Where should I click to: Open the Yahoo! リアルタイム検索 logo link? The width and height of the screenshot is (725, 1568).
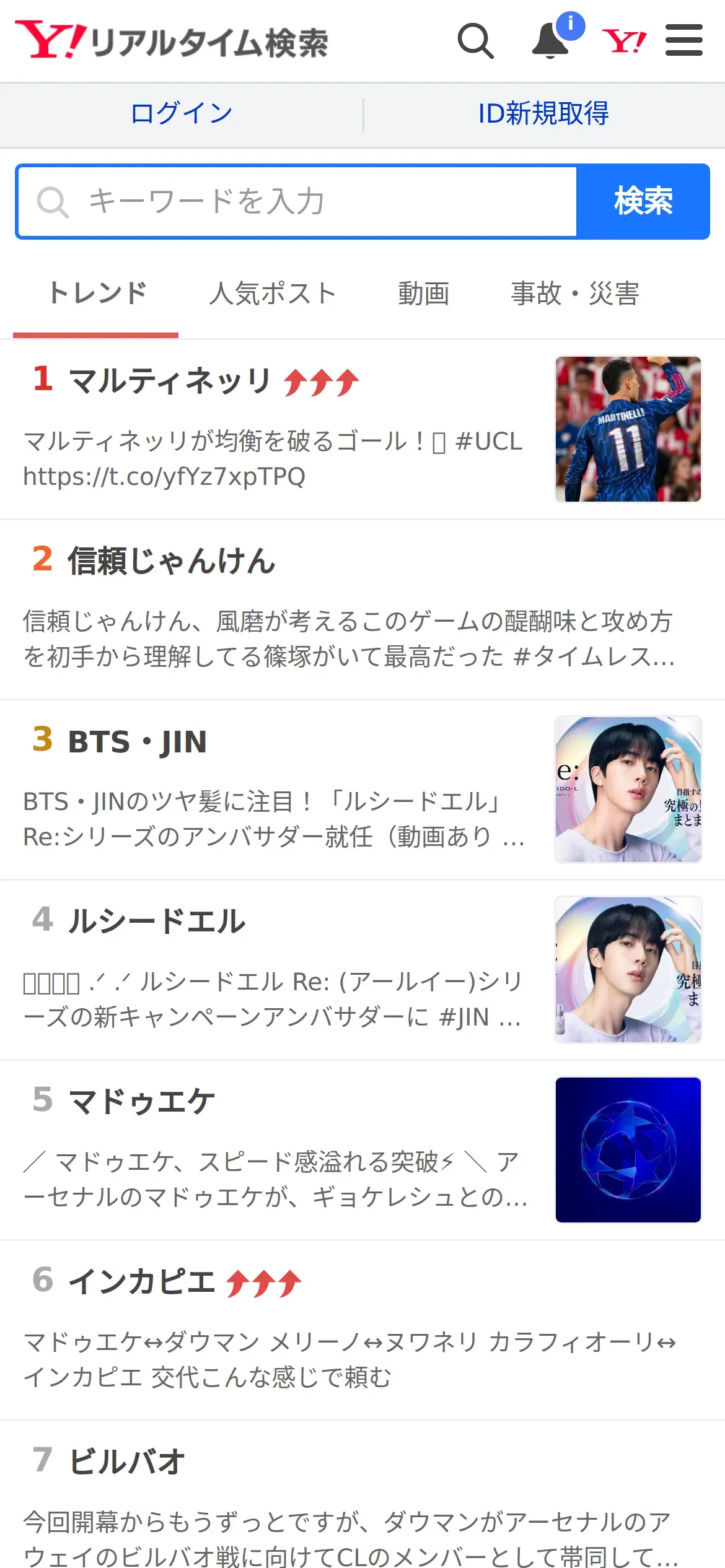[x=172, y=41]
